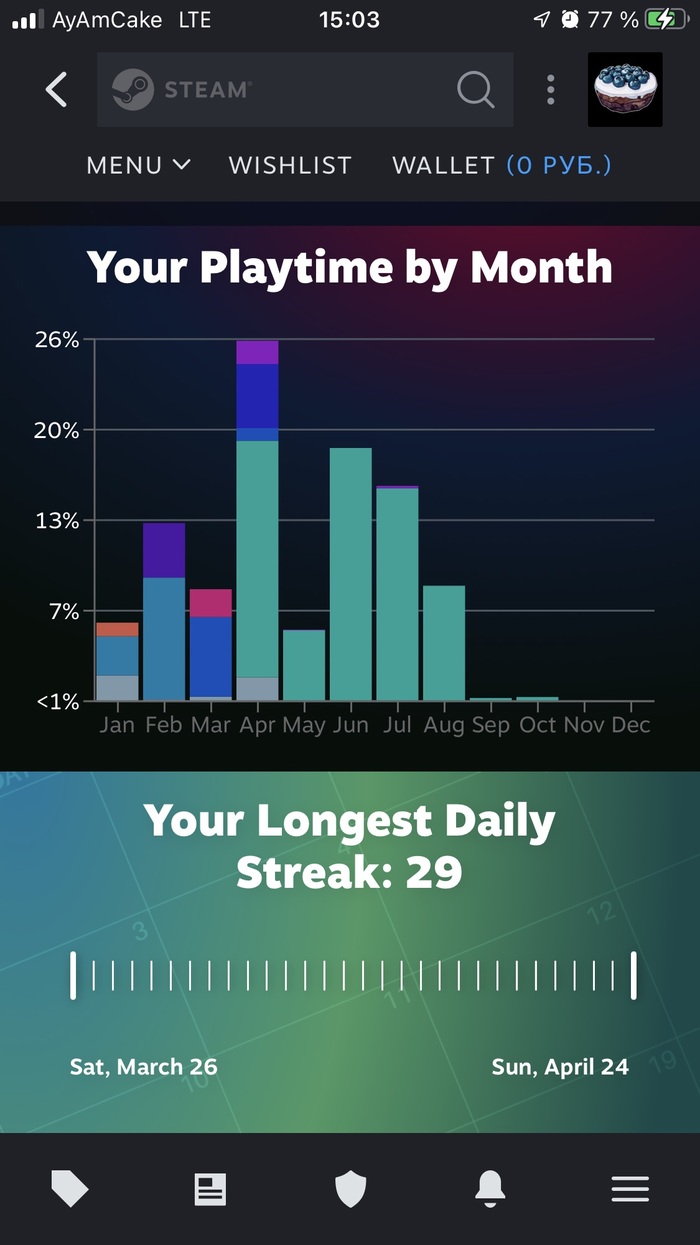The image size is (700, 1245).
Task: Open the Steam Guard shield tab
Action: click(x=350, y=1189)
